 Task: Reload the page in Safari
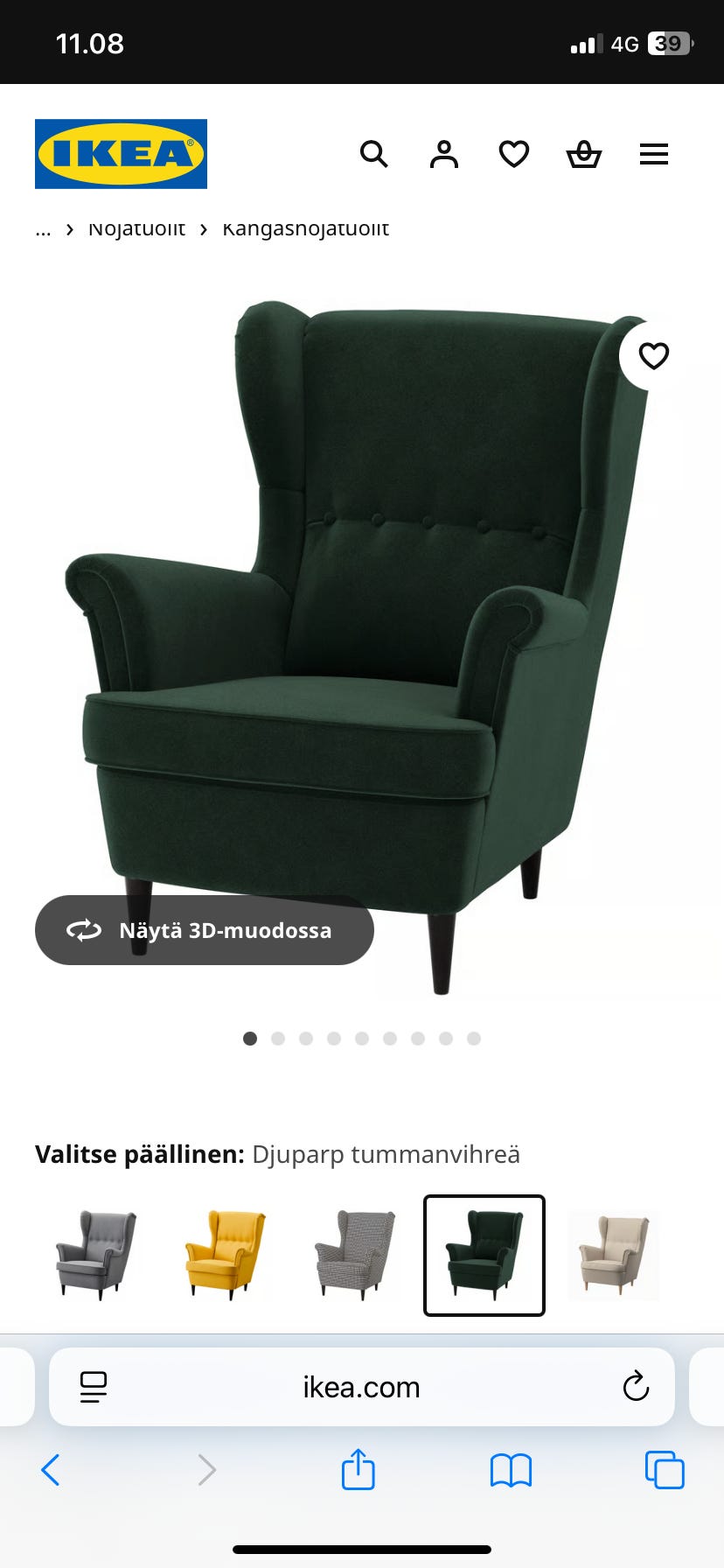(x=636, y=1387)
